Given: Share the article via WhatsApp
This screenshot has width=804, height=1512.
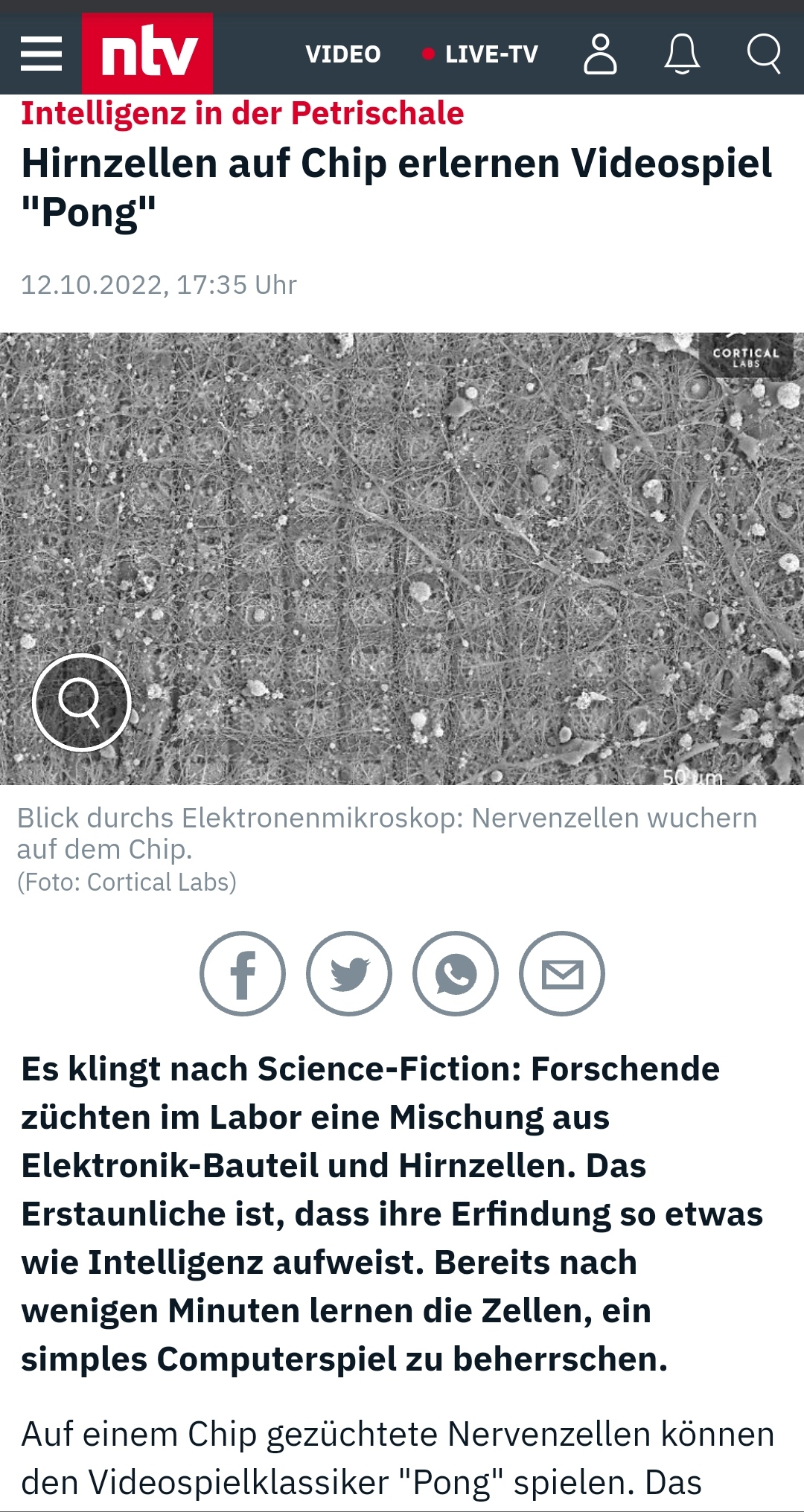Looking at the screenshot, I should point(456,973).
